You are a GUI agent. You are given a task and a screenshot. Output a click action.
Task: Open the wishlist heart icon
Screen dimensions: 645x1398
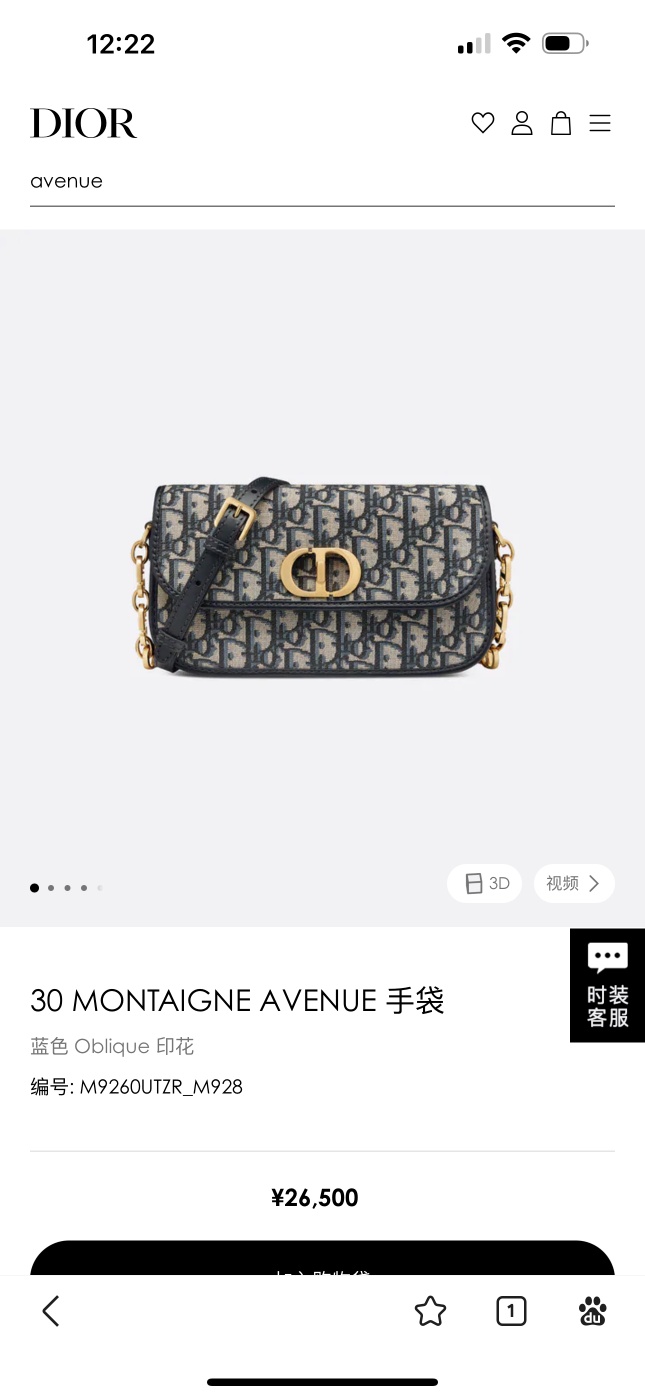click(x=483, y=123)
